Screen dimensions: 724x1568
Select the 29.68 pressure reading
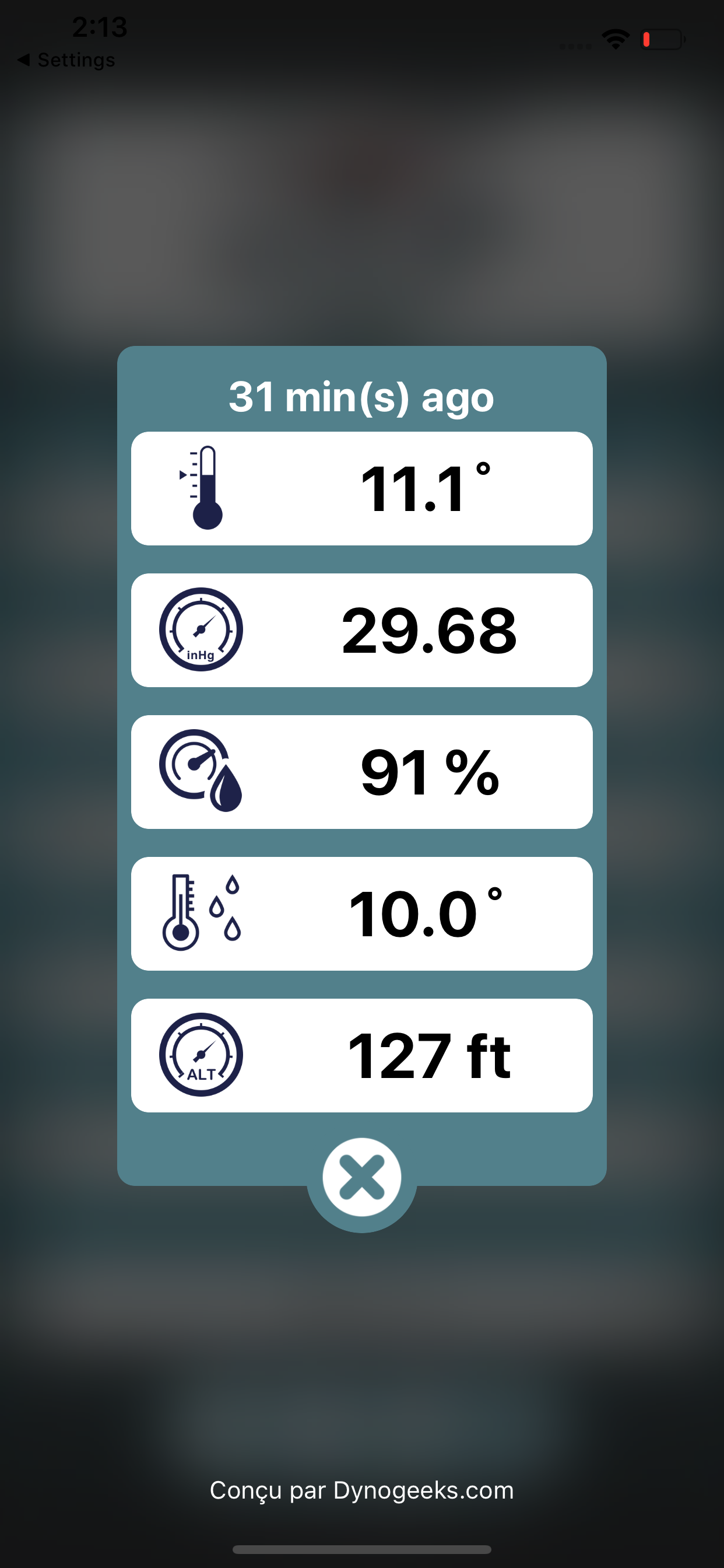(429, 630)
